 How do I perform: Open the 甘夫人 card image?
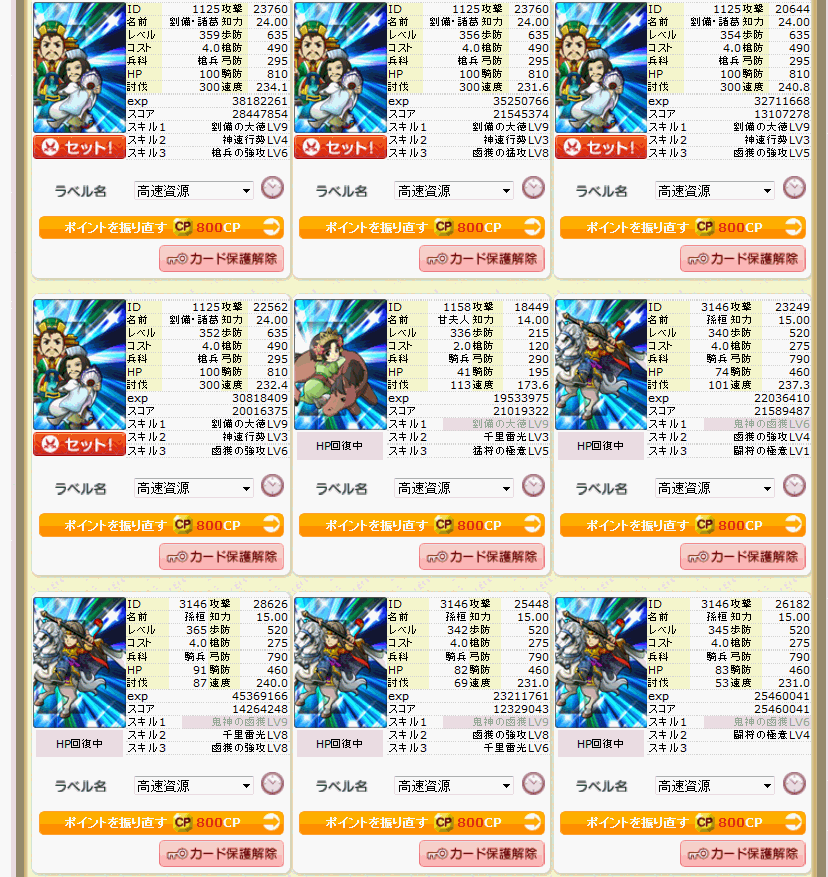(340, 364)
